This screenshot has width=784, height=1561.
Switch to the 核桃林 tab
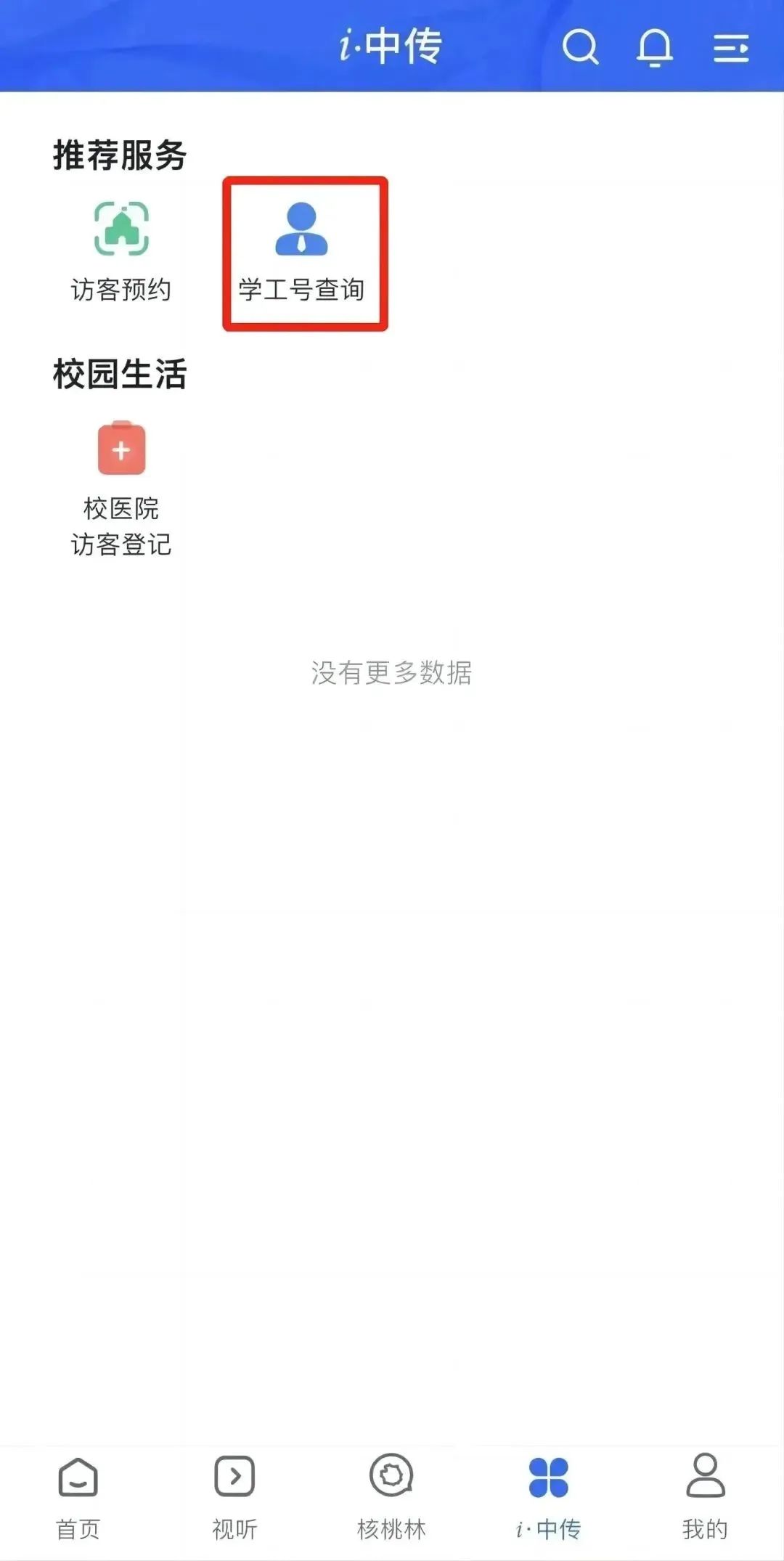pos(391,1497)
